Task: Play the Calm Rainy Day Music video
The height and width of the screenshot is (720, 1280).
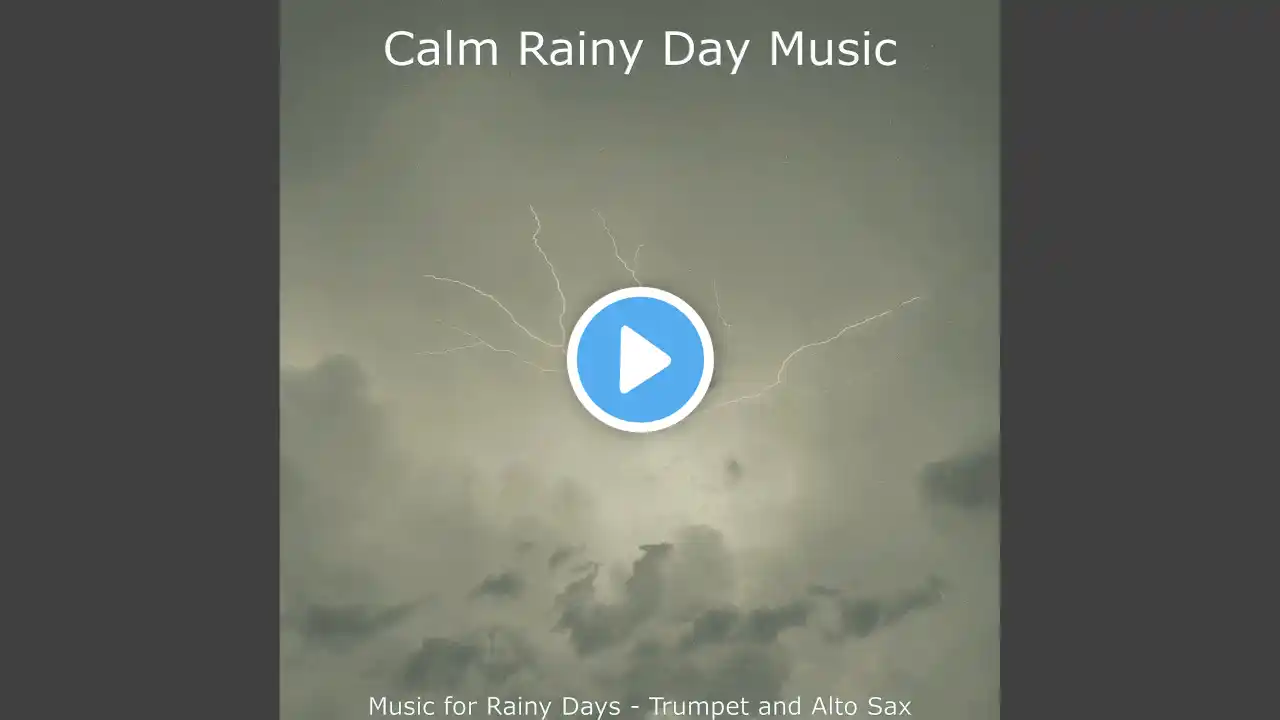Action: (640, 360)
